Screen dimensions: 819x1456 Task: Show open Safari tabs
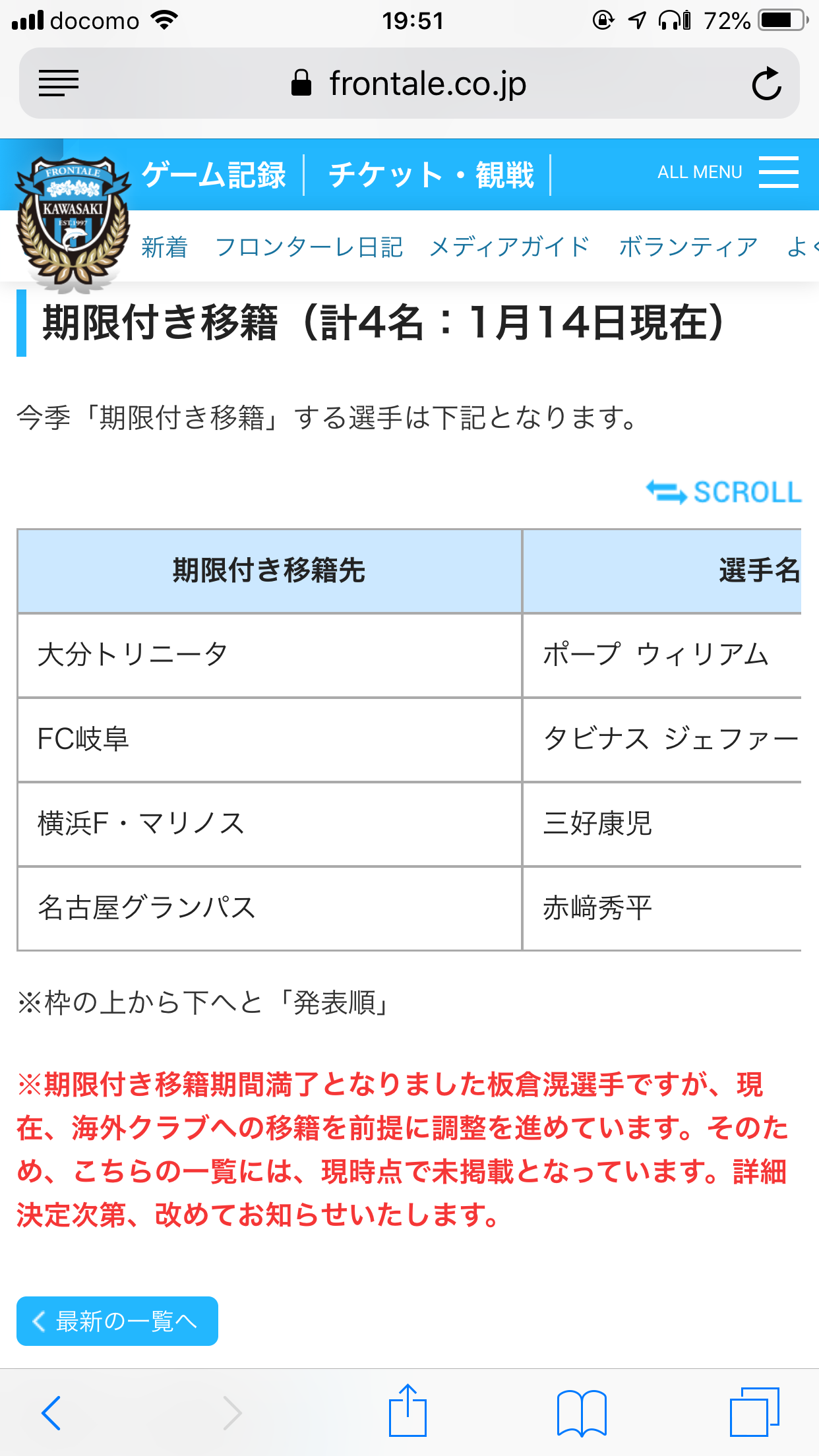tap(754, 1412)
